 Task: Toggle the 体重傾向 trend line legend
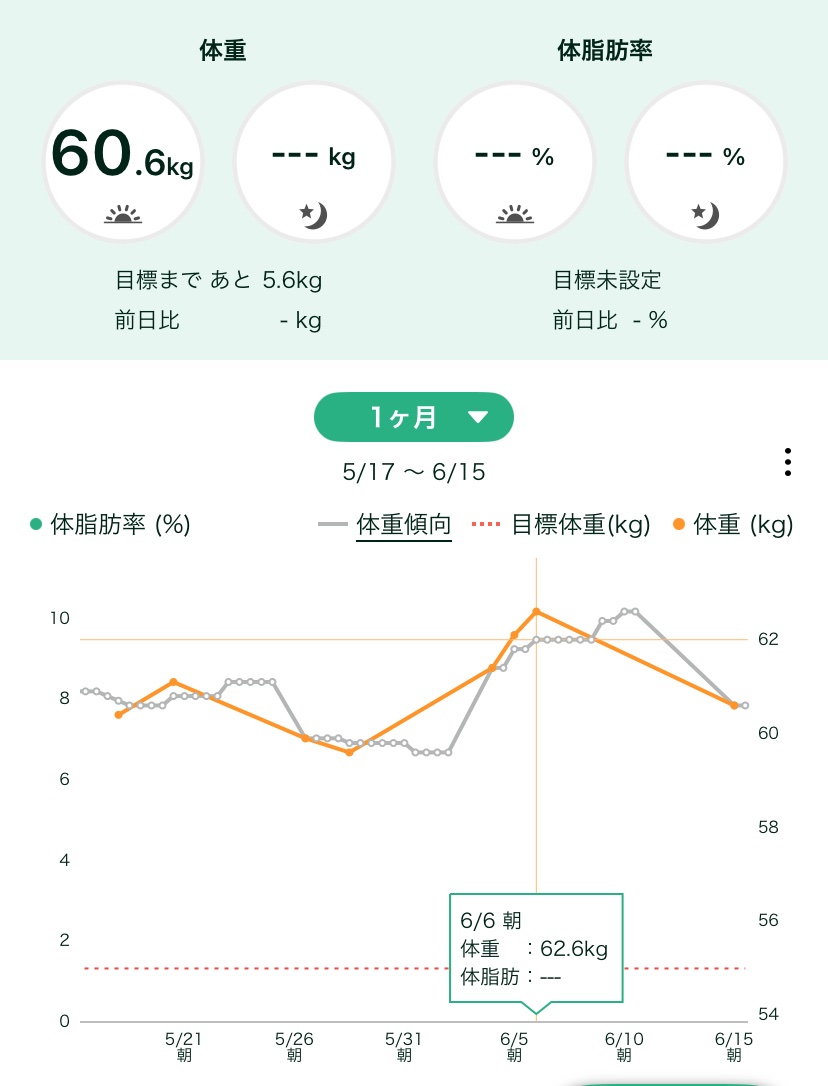(x=404, y=523)
